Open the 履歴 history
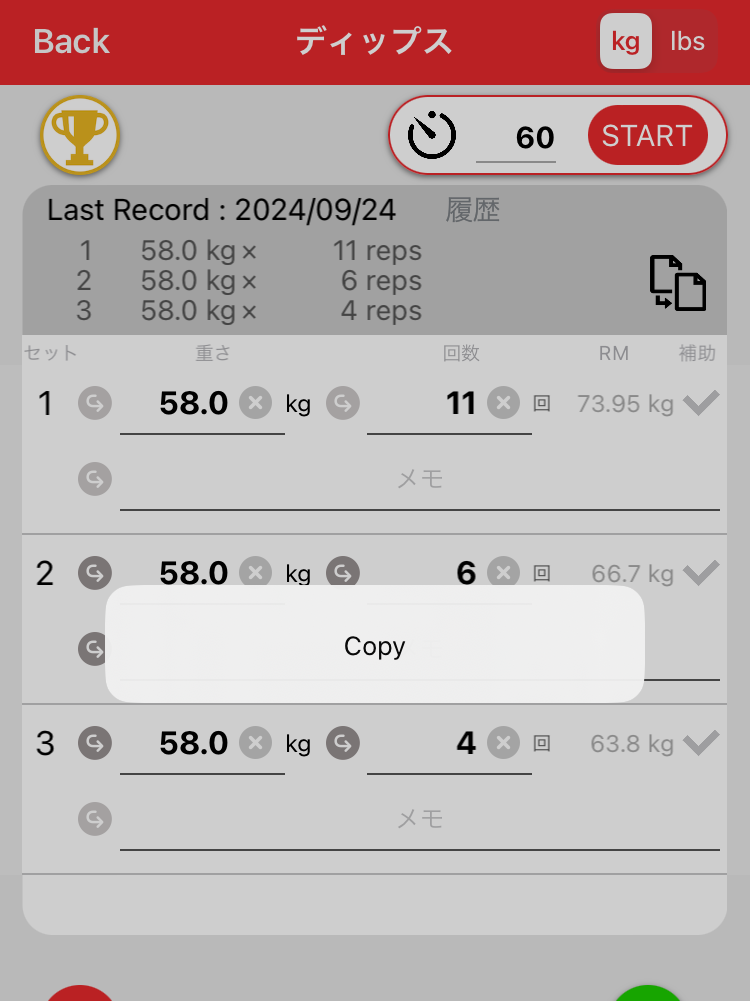The image size is (750, 1001). 473,211
